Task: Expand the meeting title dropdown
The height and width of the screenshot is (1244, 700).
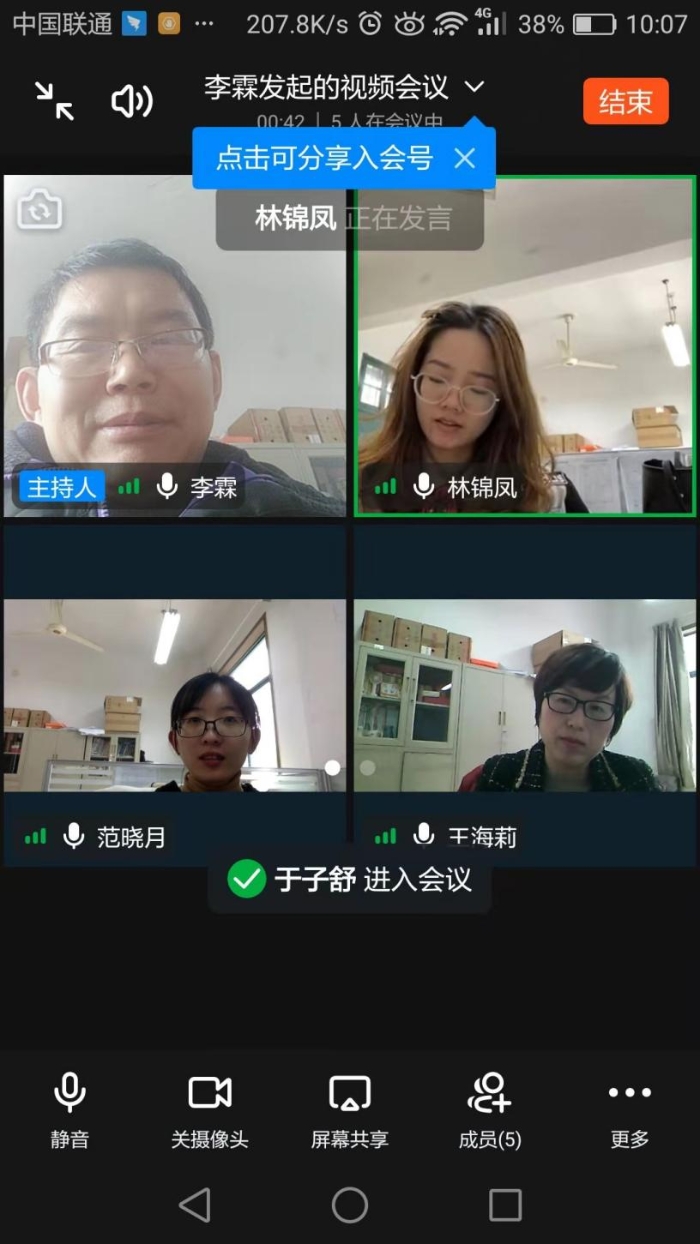Action: (x=474, y=87)
